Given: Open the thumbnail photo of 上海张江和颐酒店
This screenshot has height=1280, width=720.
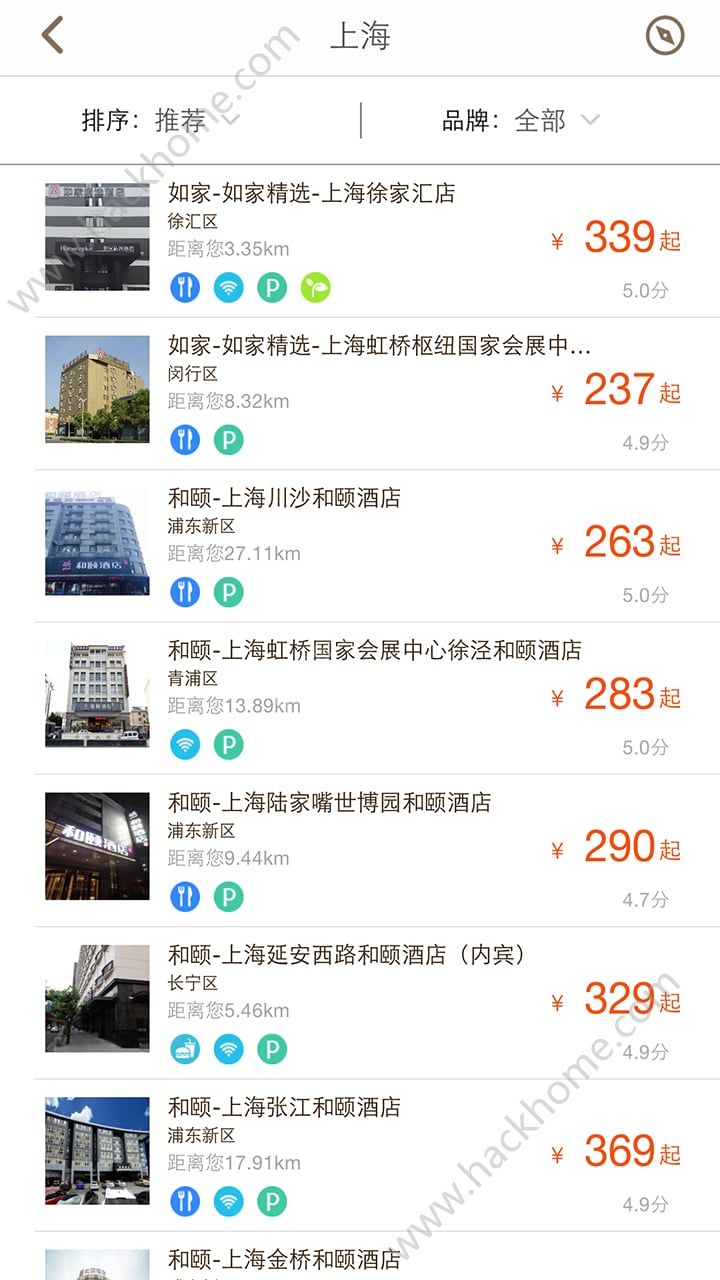Looking at the screenshot, I should pos(96,1148).
